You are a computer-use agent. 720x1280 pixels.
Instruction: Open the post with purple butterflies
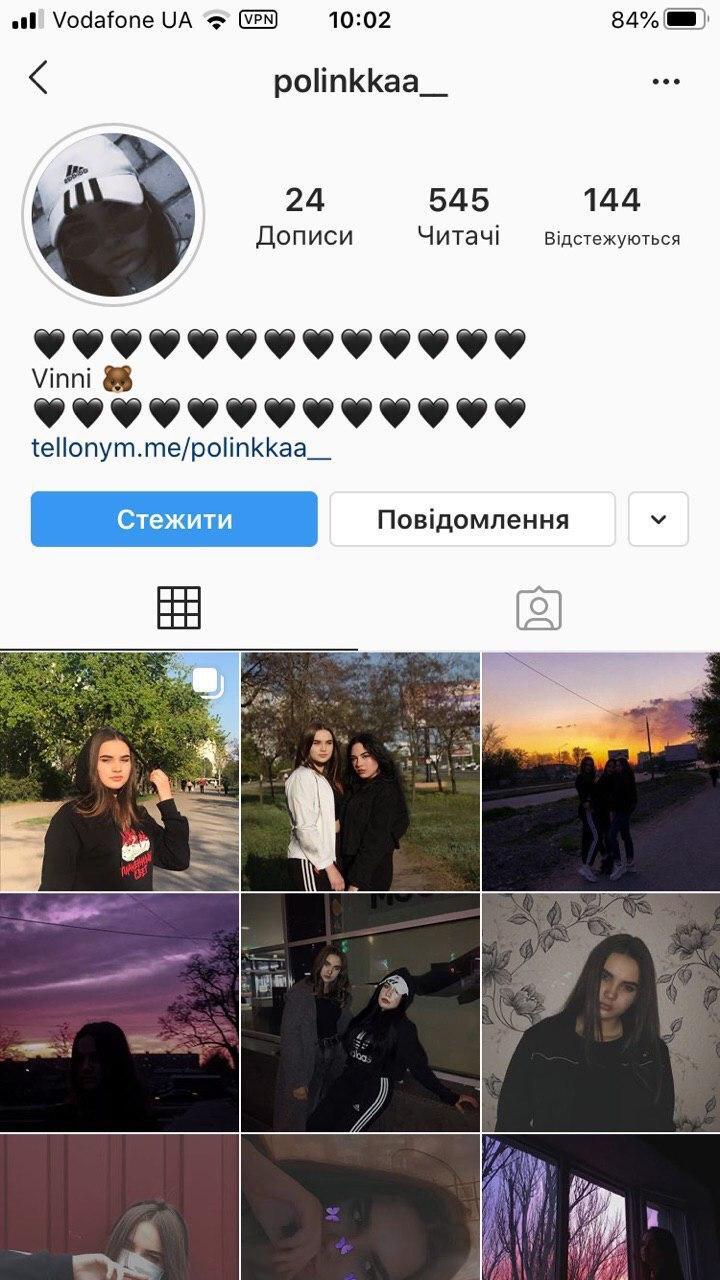[360, 1208]
